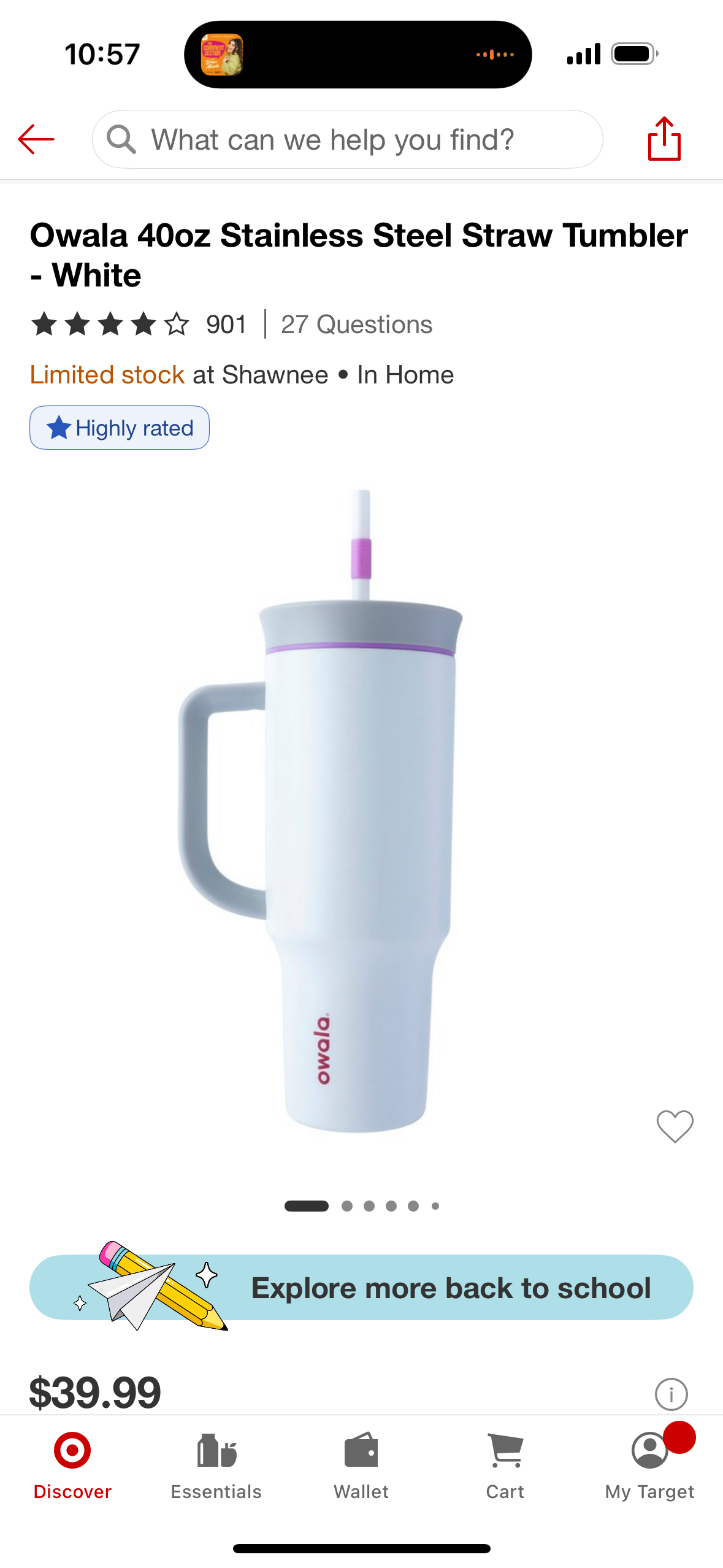This screenshot has width=723, height=1568.
Task: Open the 901 star ratings
Action: (139, 325)
